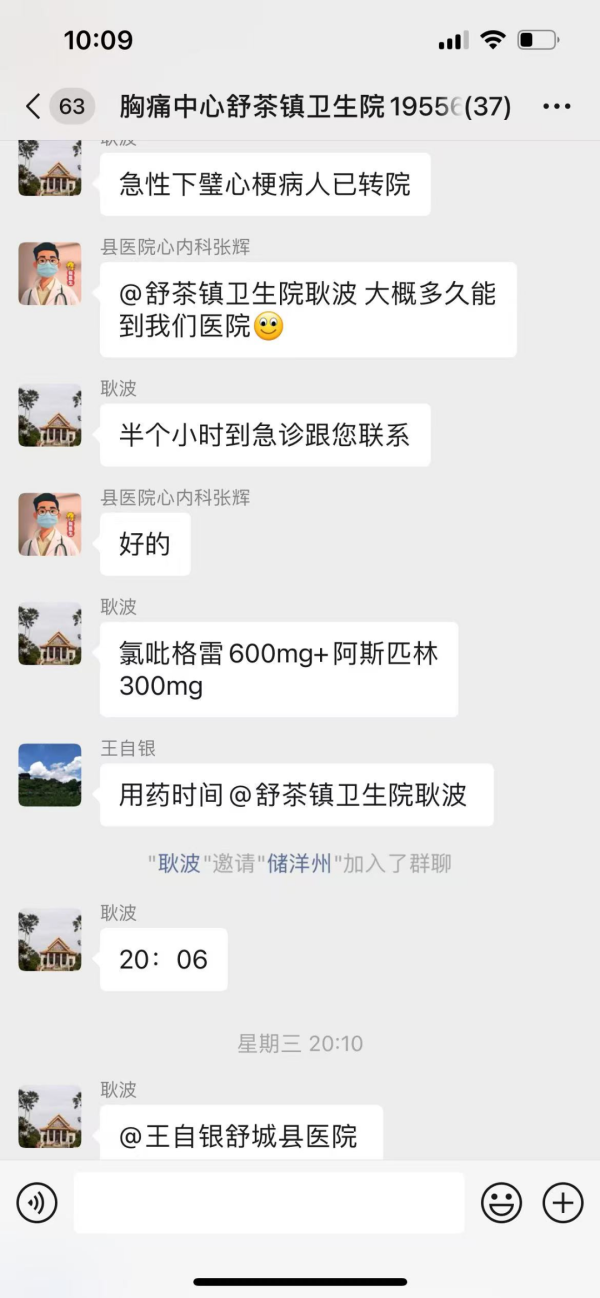Tap 耿波's avatar next to 20:06 message

point(50,940)
